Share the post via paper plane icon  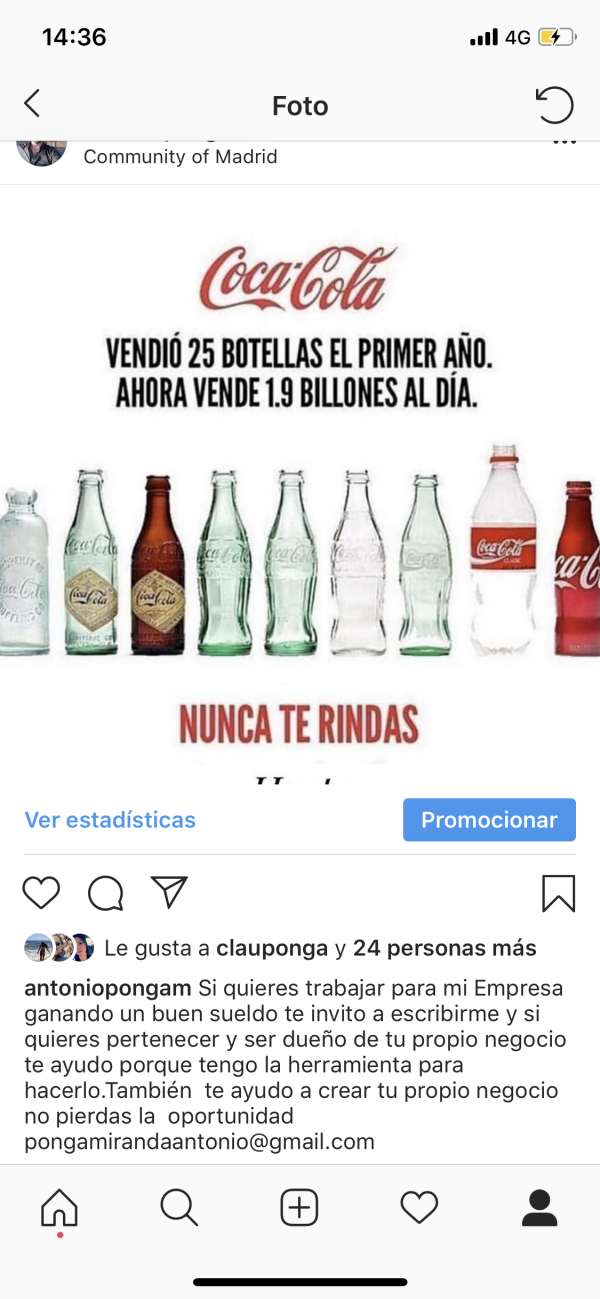[x=169, y=892]
